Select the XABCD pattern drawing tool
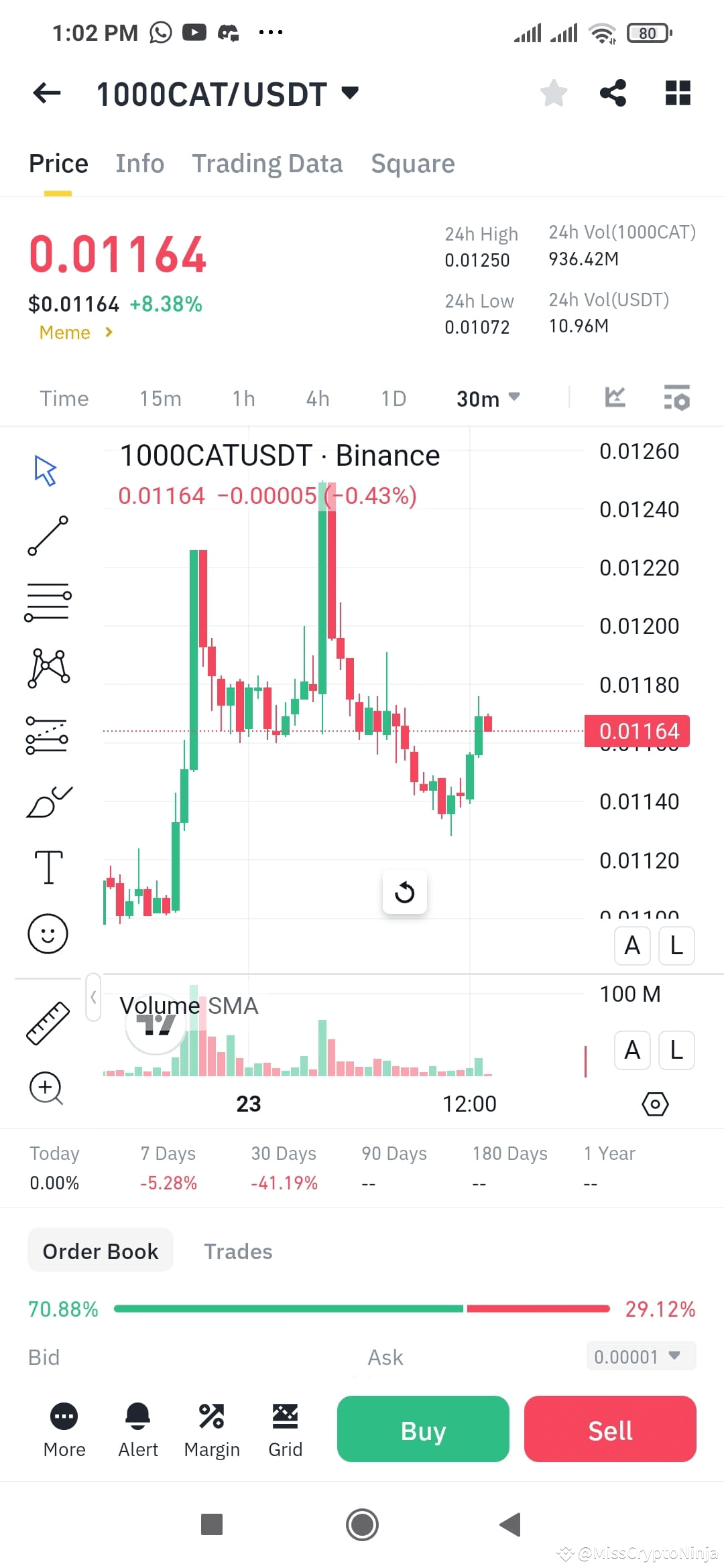The width and height of the screenshot is (724, 1568). pos(47,667)
